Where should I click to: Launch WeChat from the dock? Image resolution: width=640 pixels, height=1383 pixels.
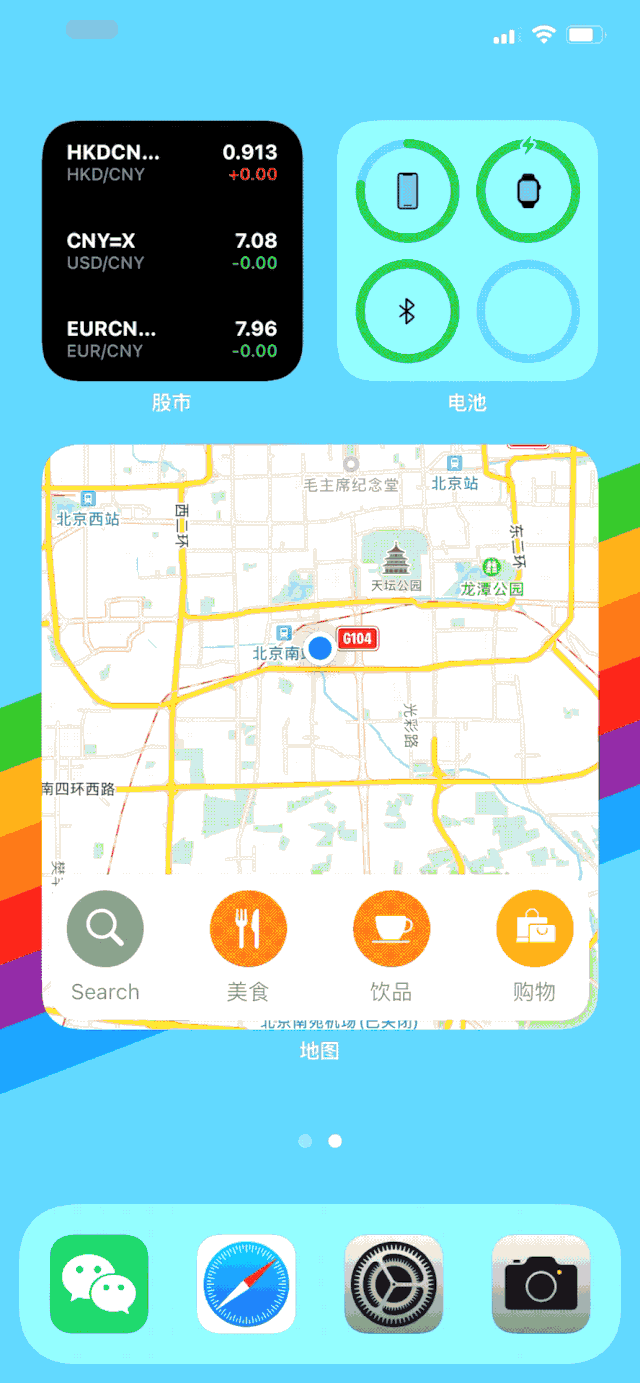tap(99, 1284)
